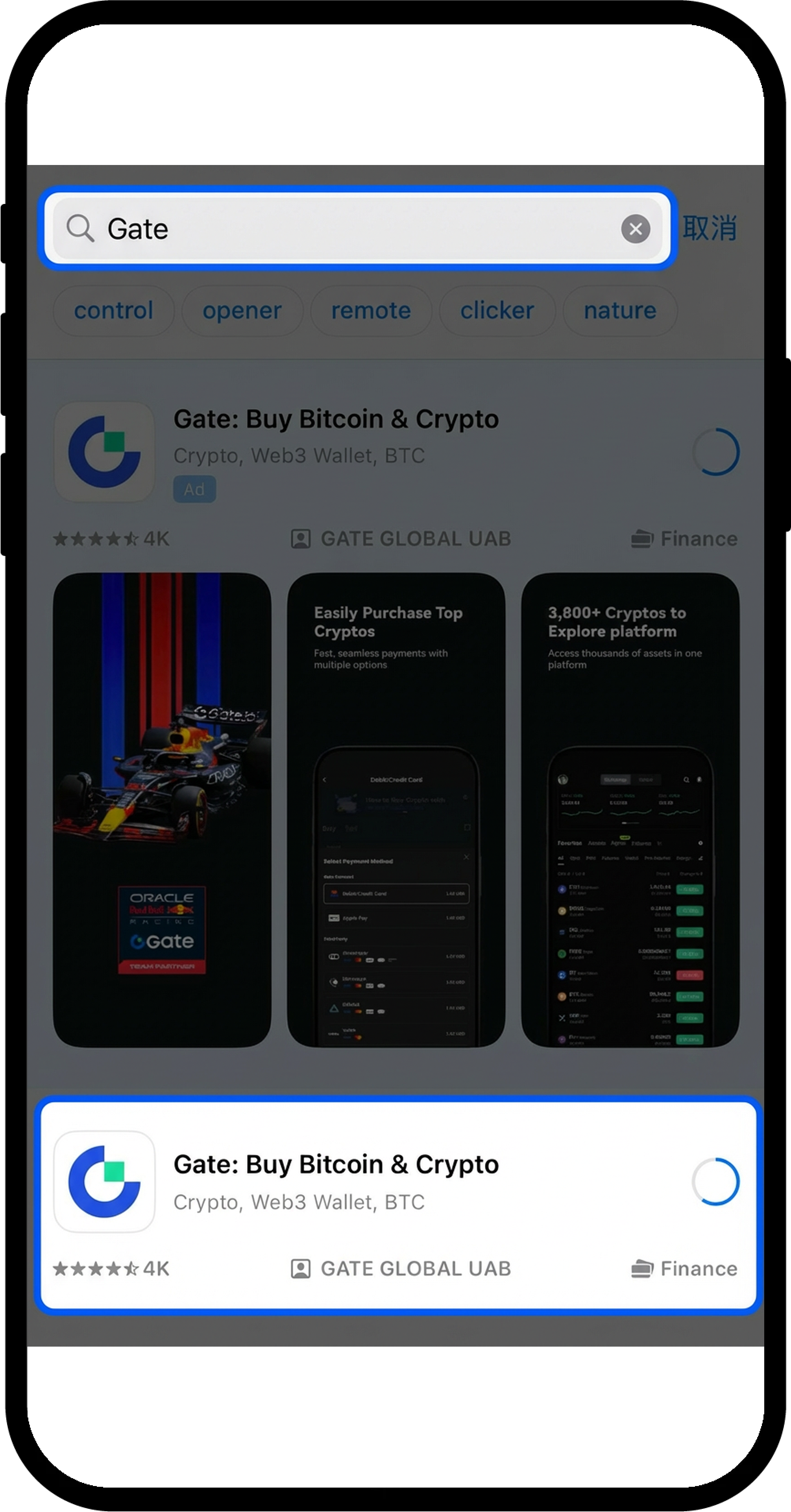Tap the Gate search field
791x1512 pixels.
coord(352,228)
